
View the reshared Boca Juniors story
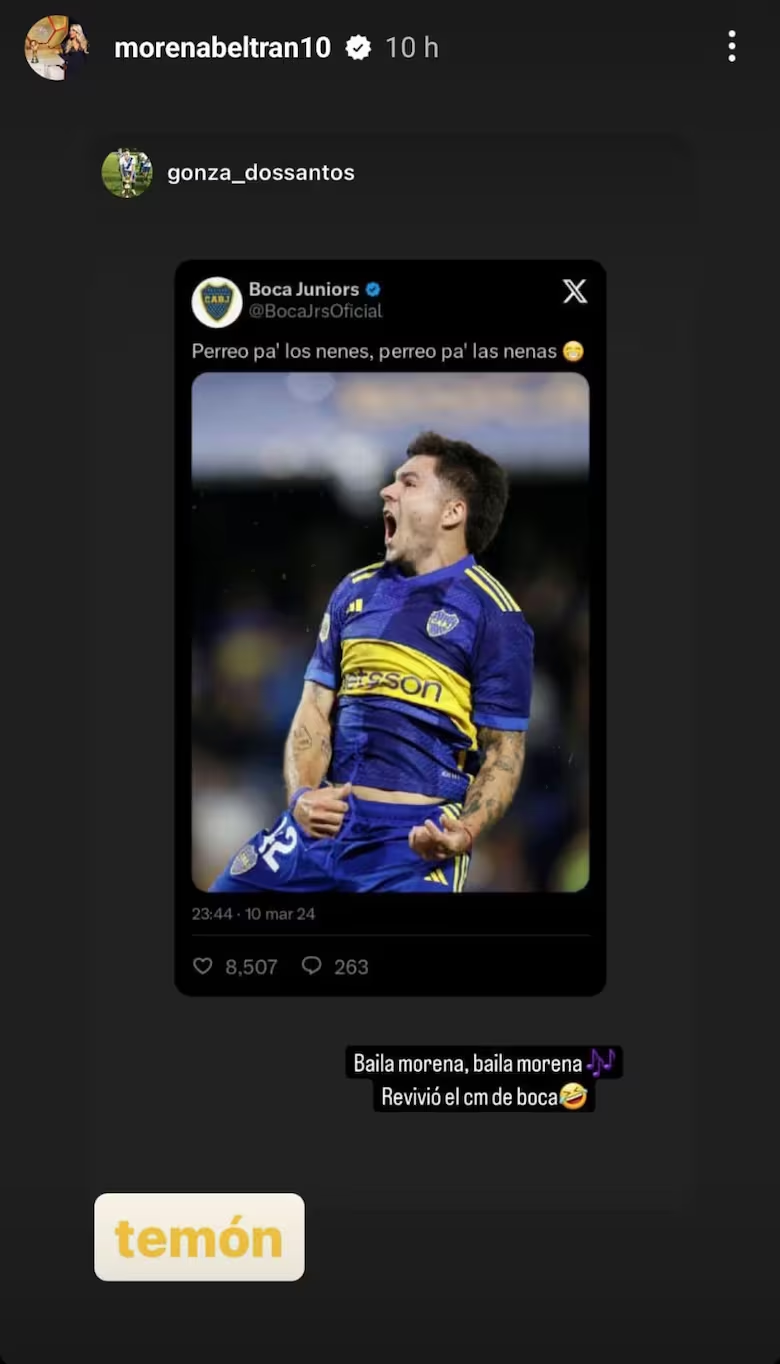coord(390,630)
